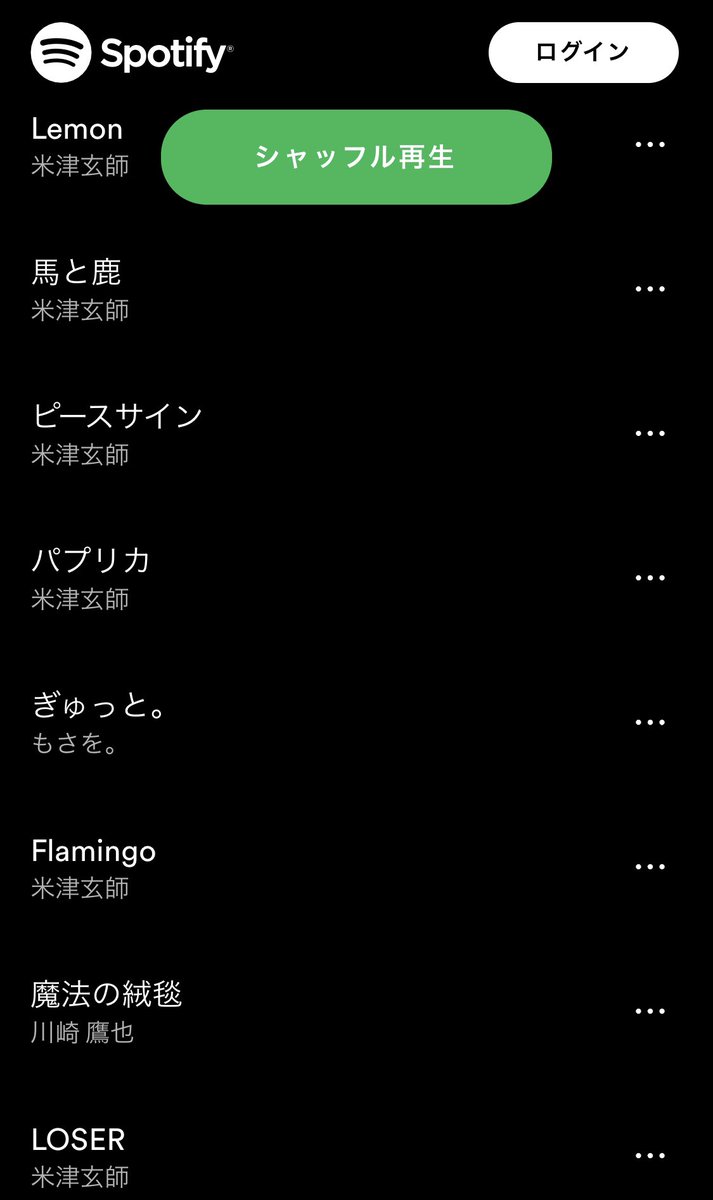The image size is (713, 1200).
Task: Open more options for 馬と鹿
Action: (650, 289)
